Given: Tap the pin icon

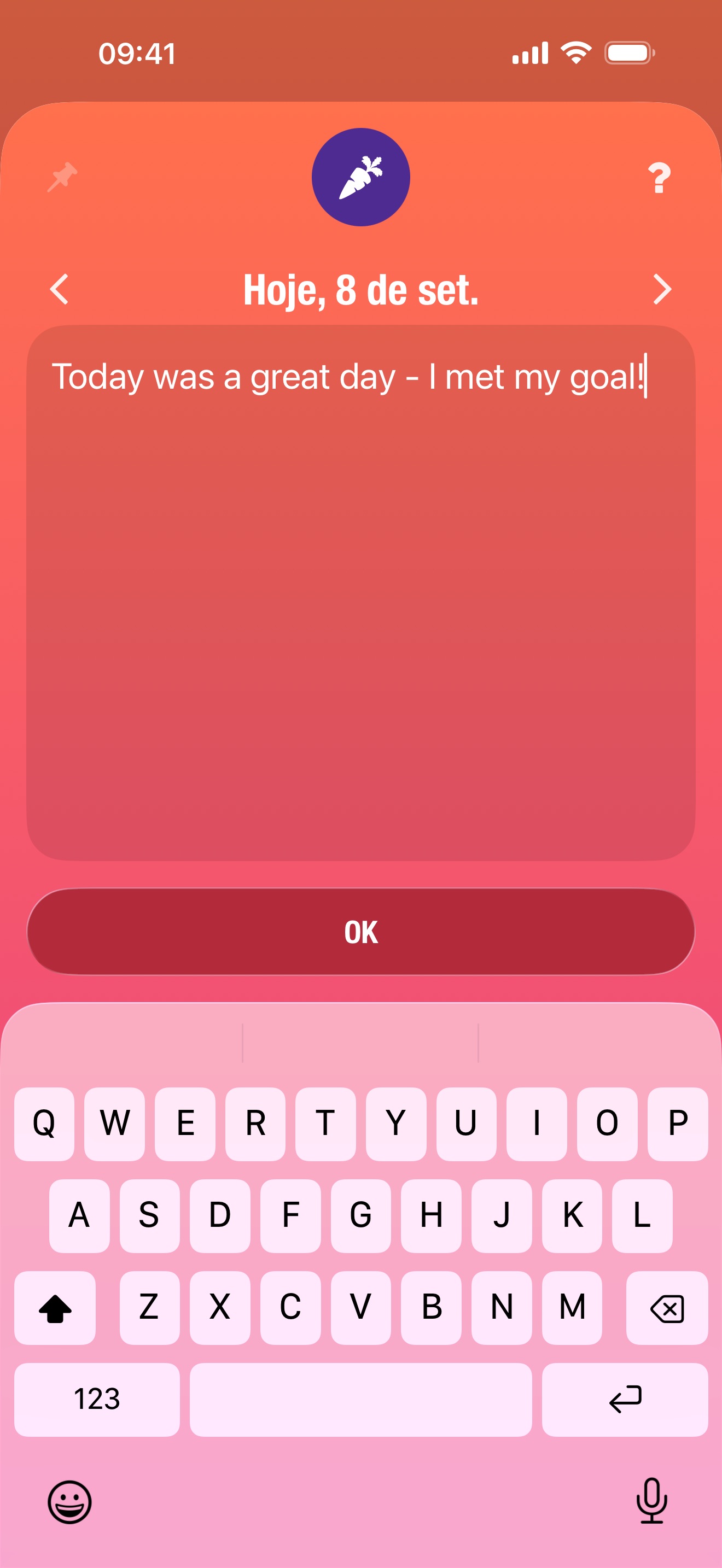Looking at the screenshot, I should coord(62,177).
